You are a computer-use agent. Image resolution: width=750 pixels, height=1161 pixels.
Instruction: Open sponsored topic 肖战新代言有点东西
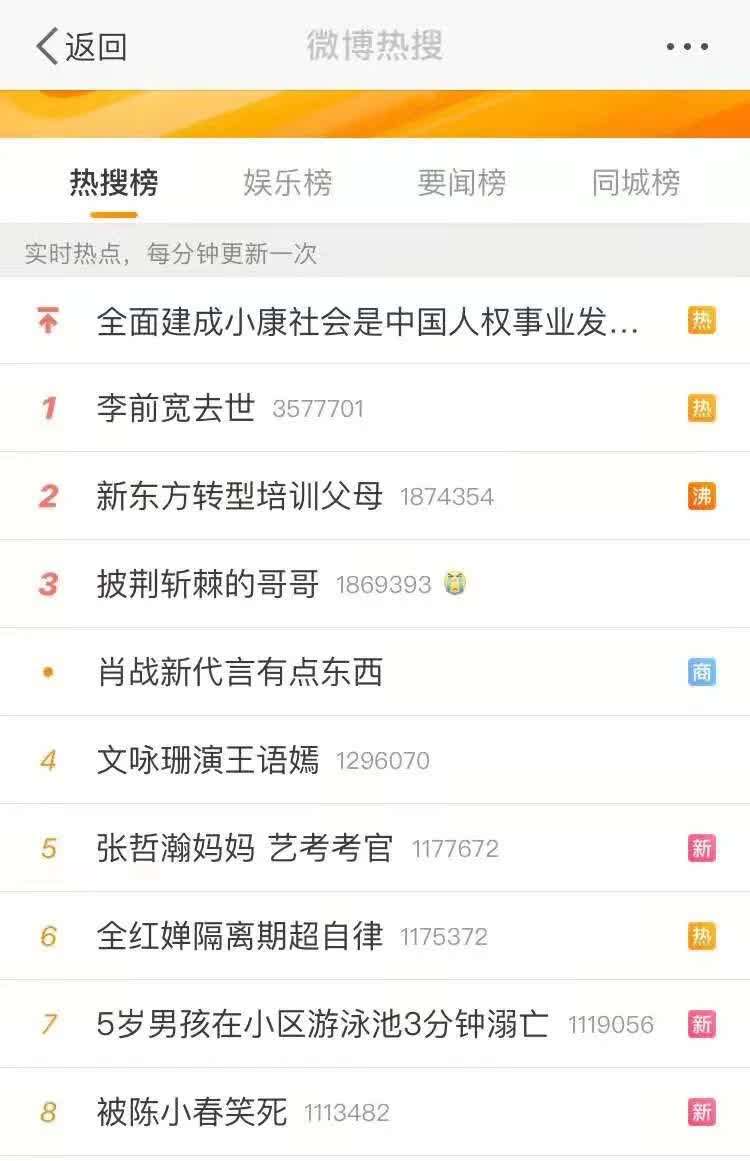pyautogui.click(x=239, y=672)
